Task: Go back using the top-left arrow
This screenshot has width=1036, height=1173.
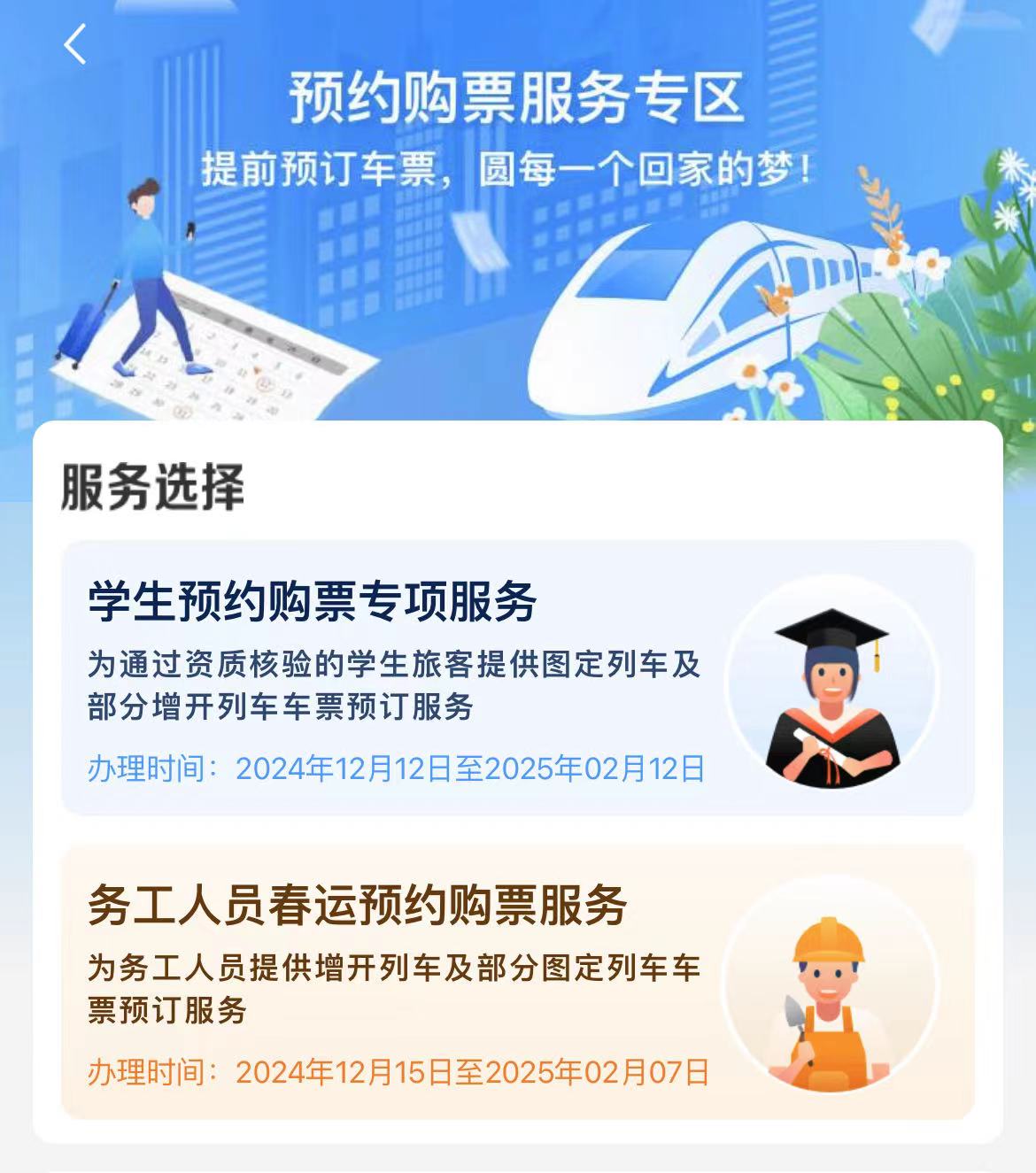Action: 75,44
